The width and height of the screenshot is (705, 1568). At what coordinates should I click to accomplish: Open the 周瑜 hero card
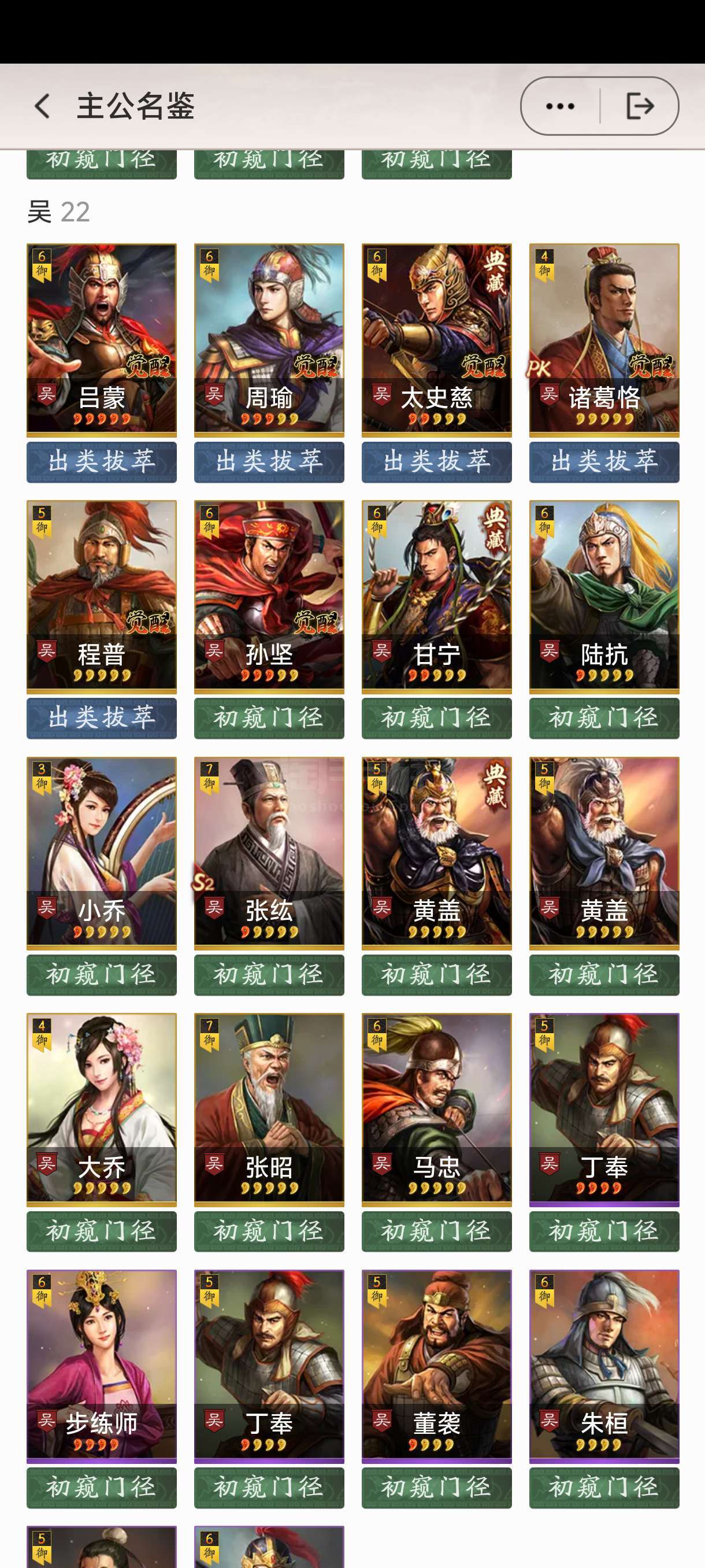(269, 341)
